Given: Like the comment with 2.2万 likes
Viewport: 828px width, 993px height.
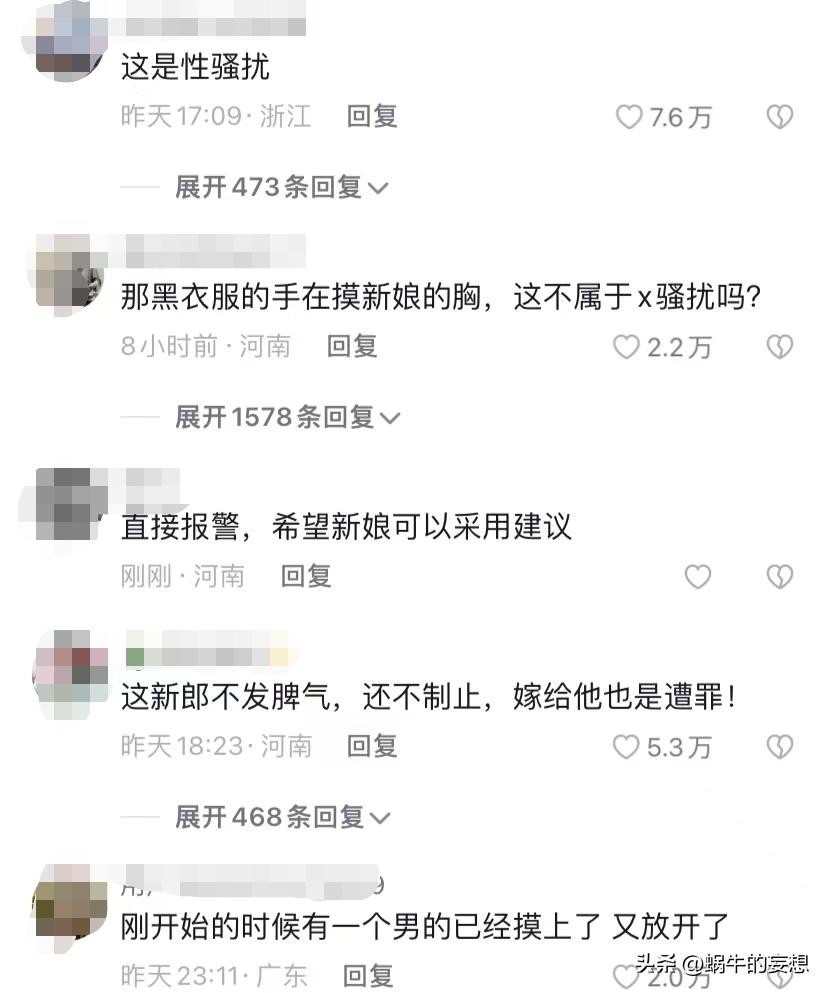Looking at the screenshot, I should coord(626,347).
